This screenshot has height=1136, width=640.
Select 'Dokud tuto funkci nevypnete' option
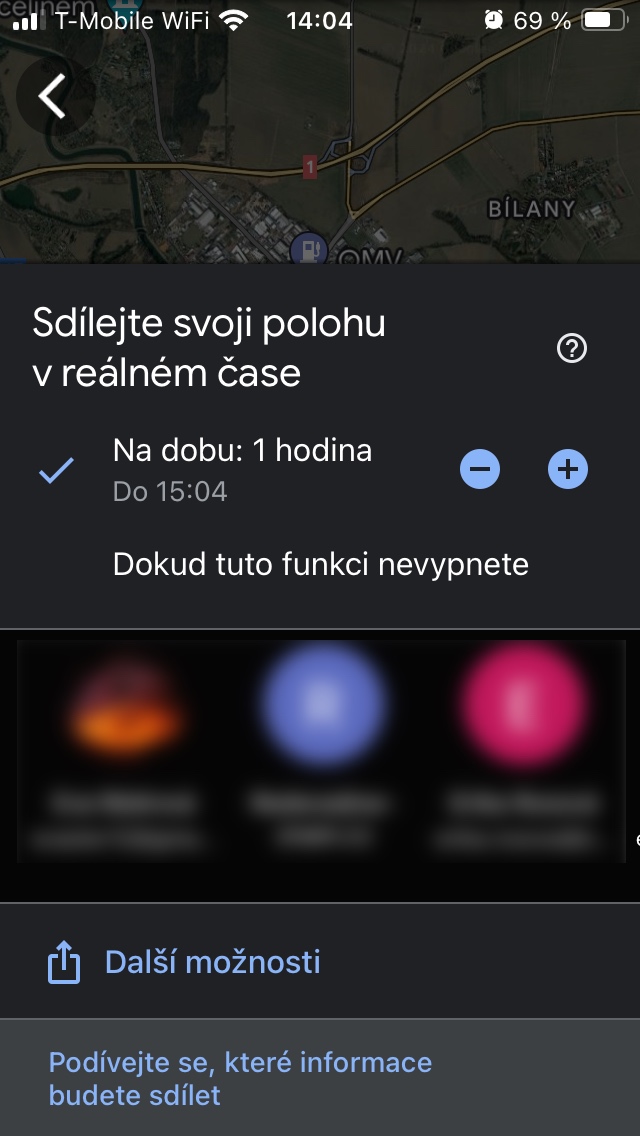click(x=320, y=565)
